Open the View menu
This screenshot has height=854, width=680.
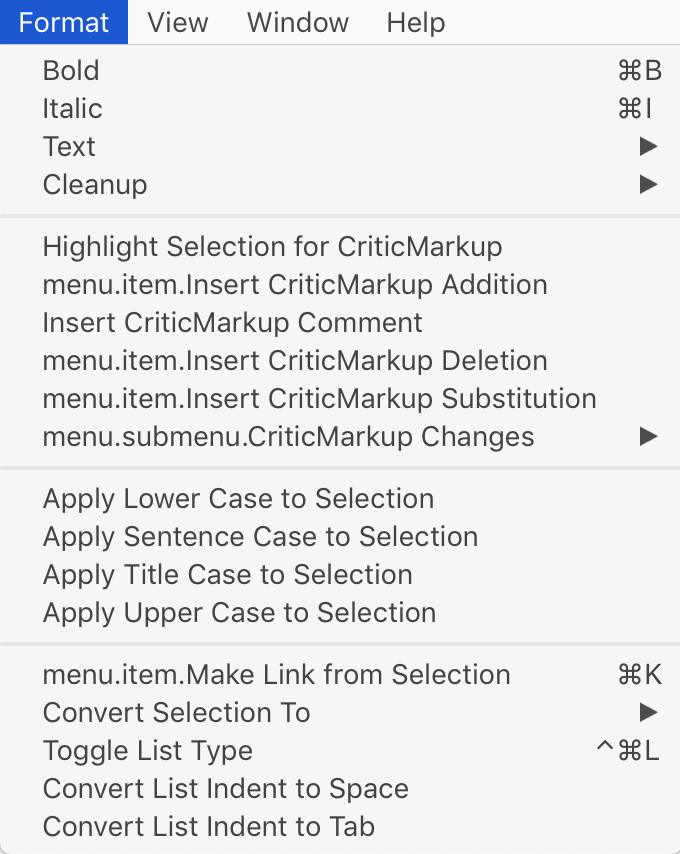coord(178,22)
